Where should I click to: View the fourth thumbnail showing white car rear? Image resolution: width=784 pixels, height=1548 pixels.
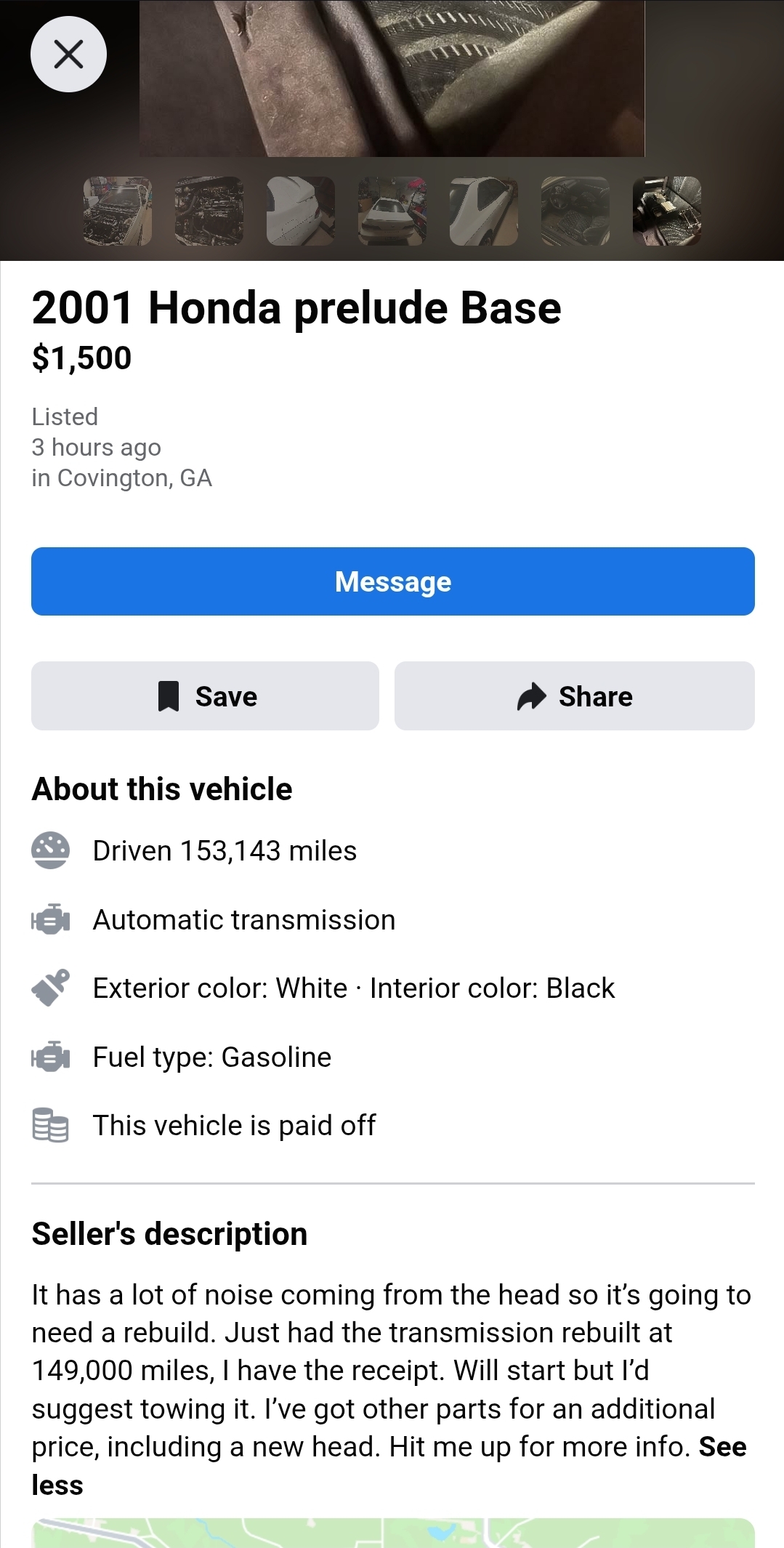[392, 211]
